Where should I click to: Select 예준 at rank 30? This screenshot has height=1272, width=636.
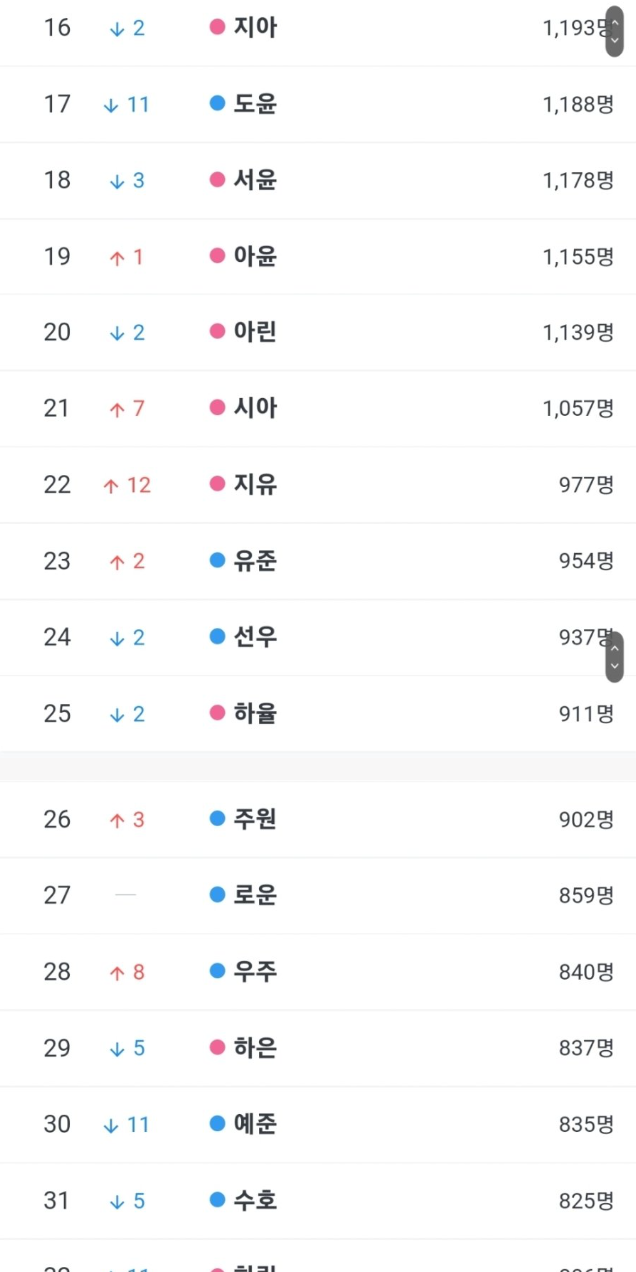point(255,1124)
